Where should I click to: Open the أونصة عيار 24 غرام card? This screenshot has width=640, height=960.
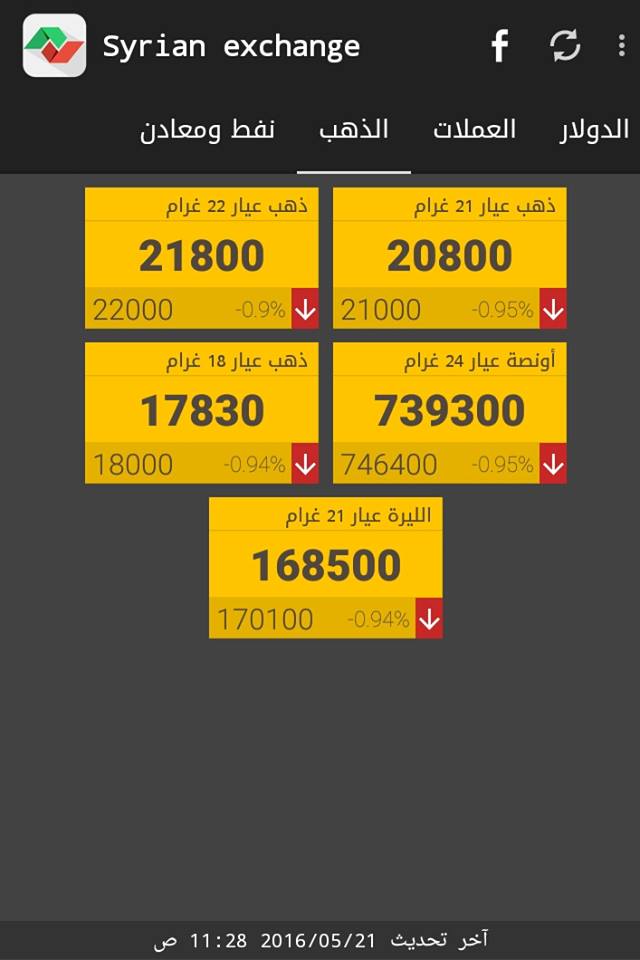(449, 412)
